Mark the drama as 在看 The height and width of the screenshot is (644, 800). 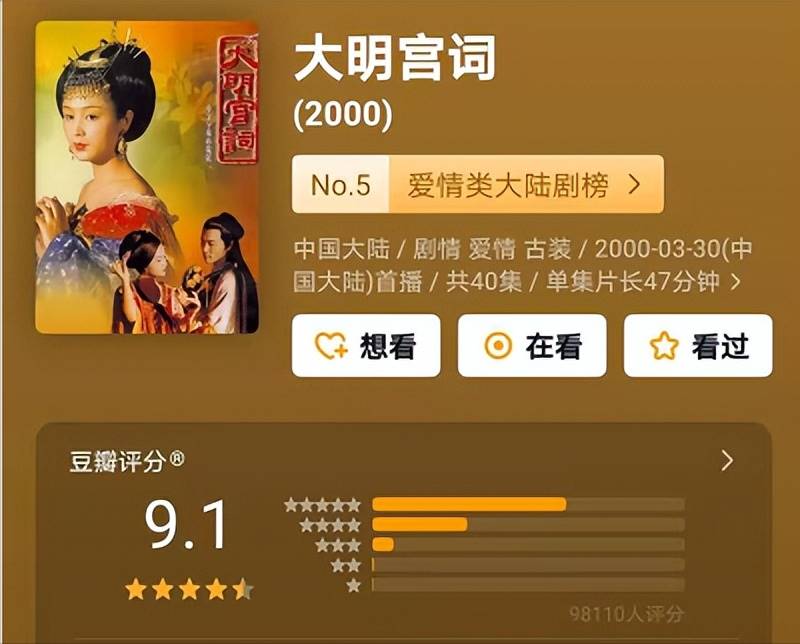click(x=532, y=346)
